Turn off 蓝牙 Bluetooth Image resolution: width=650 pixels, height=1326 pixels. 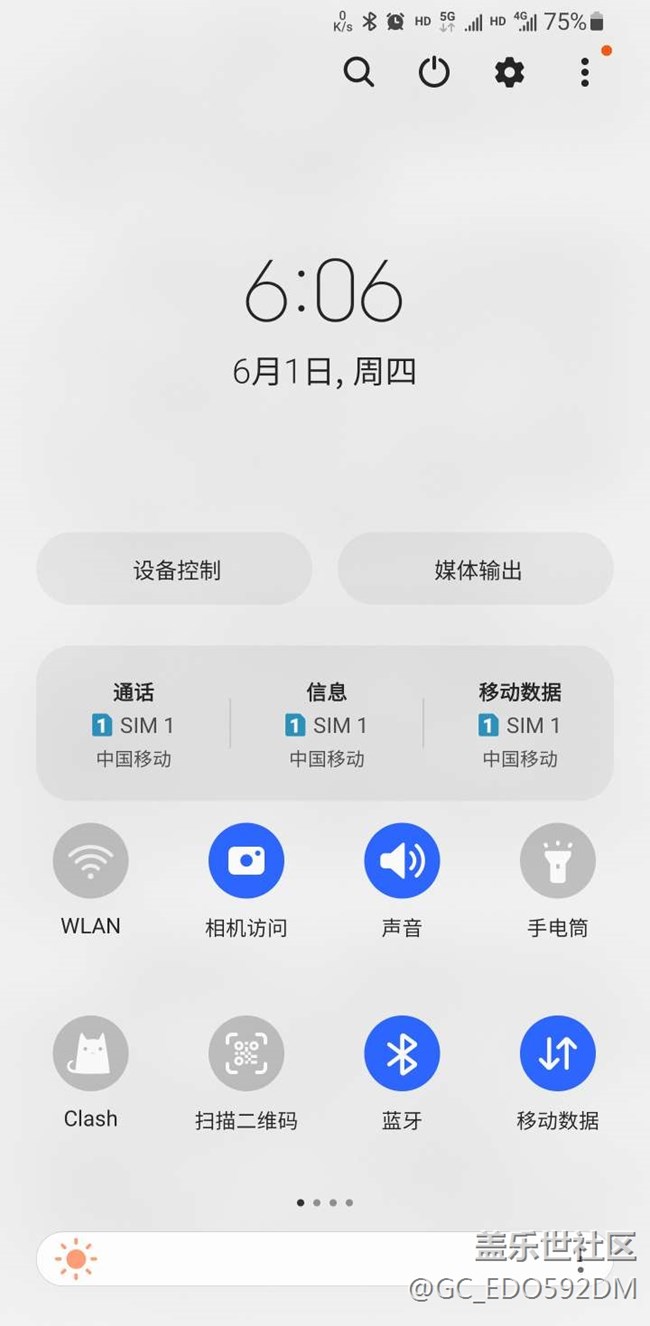[x=402, y=1053]
